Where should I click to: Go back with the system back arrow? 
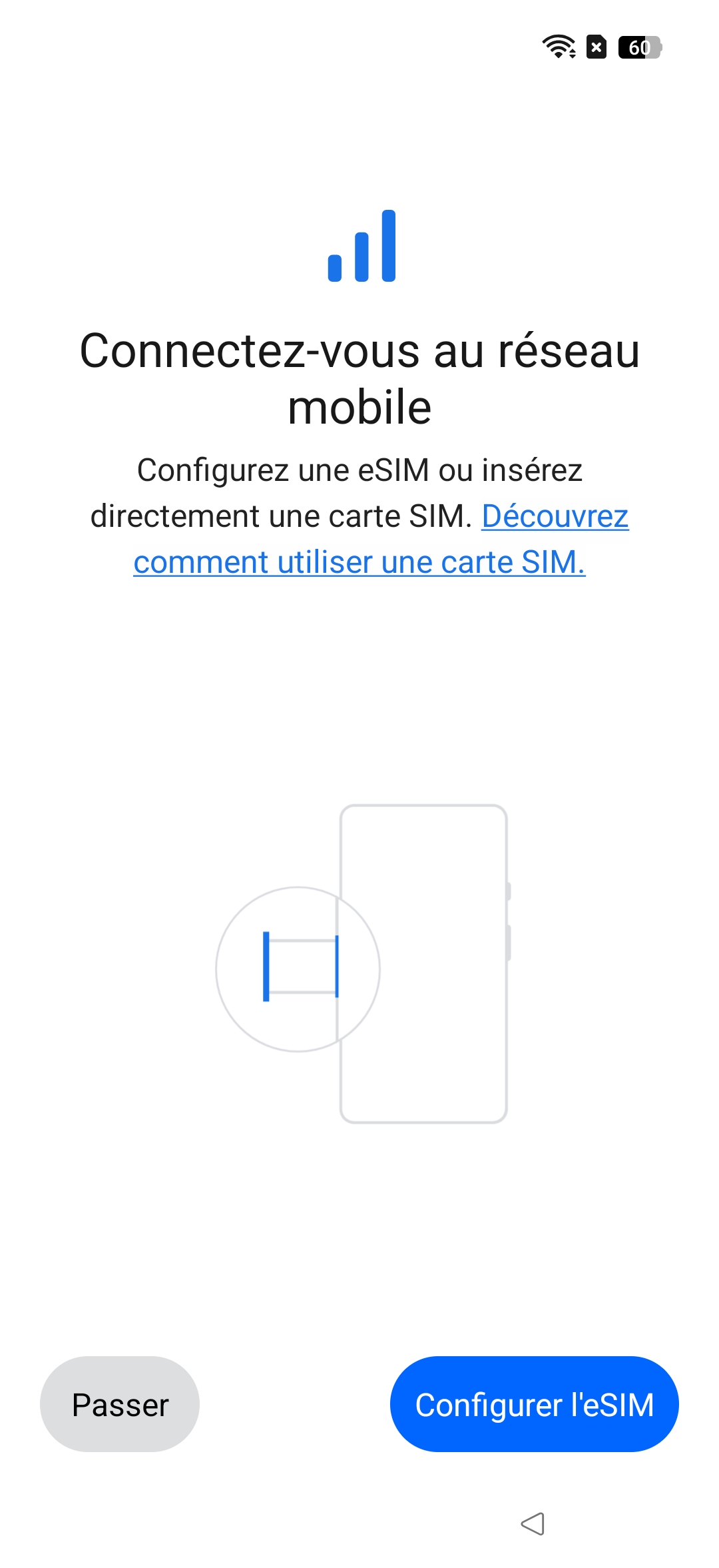[533, 1523]
